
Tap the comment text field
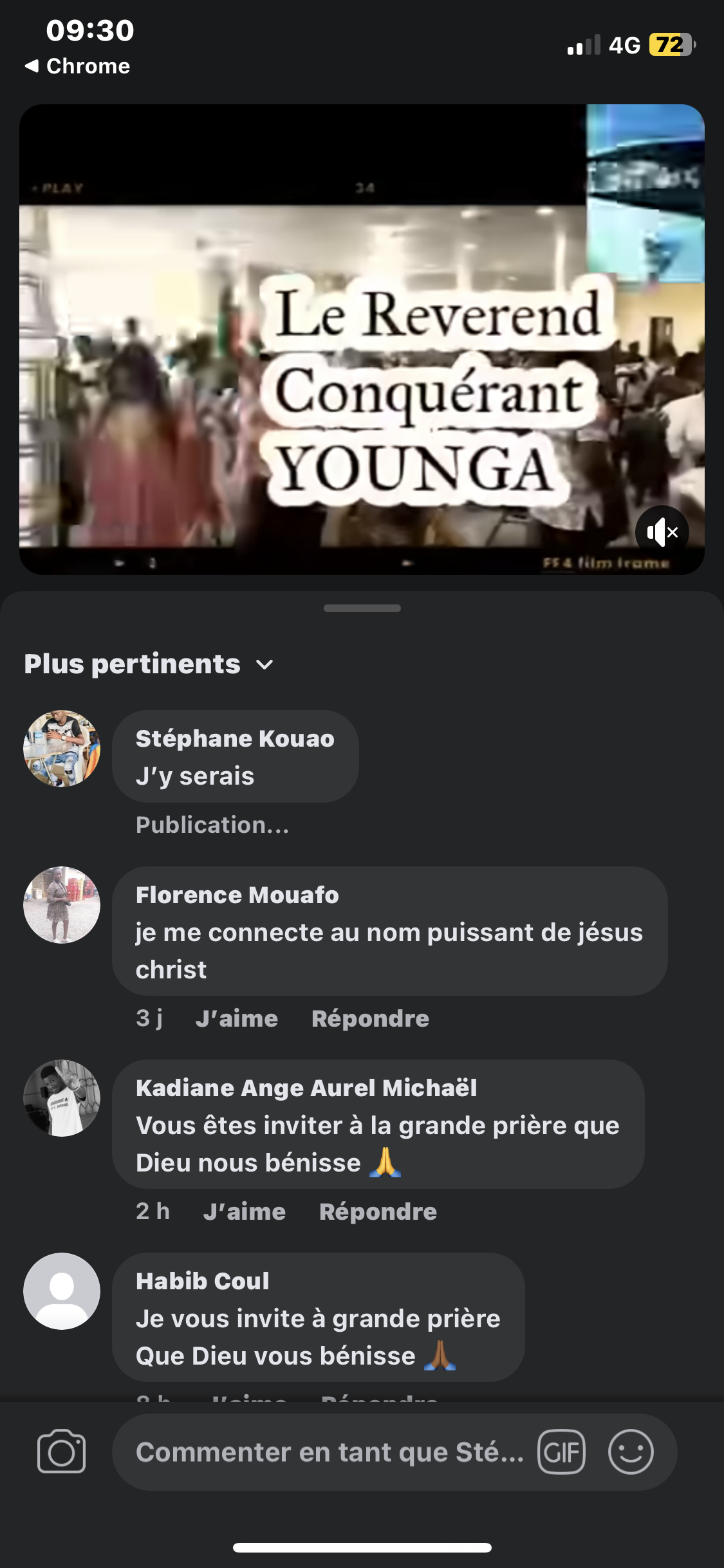point(328,1452)
